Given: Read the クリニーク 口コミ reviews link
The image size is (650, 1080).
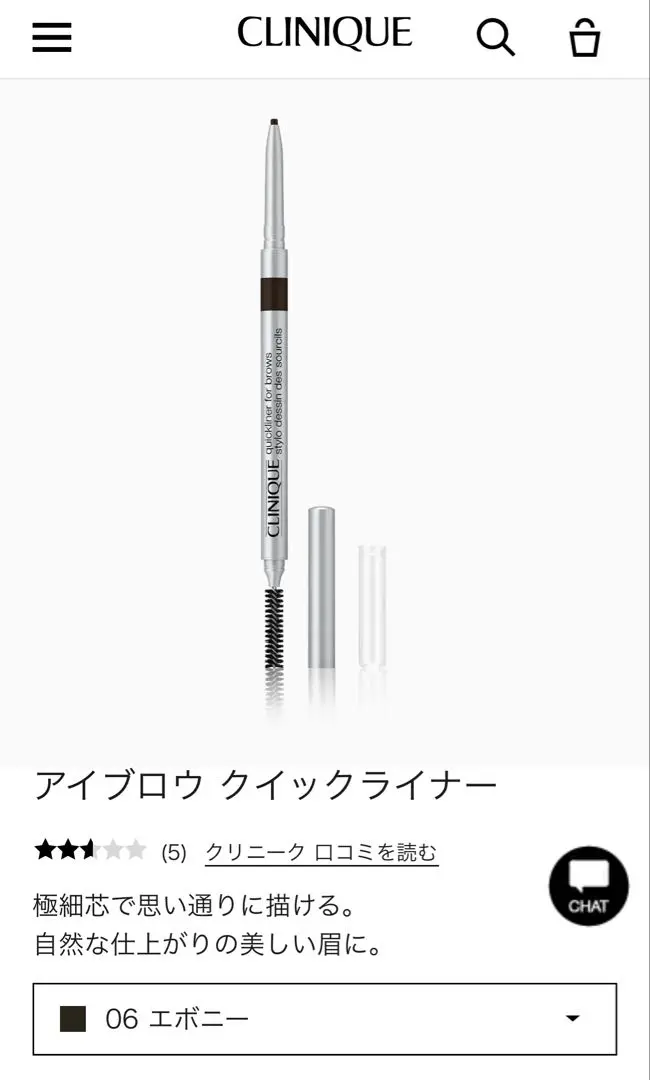Looking at the screenshot, I should click(x=322, y=853).
